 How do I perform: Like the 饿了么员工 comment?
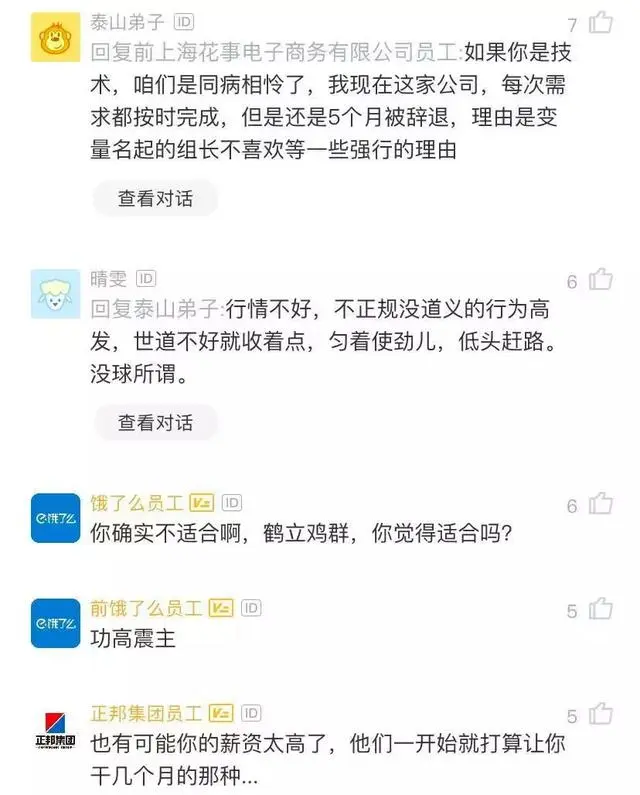(x=601, y=504)
